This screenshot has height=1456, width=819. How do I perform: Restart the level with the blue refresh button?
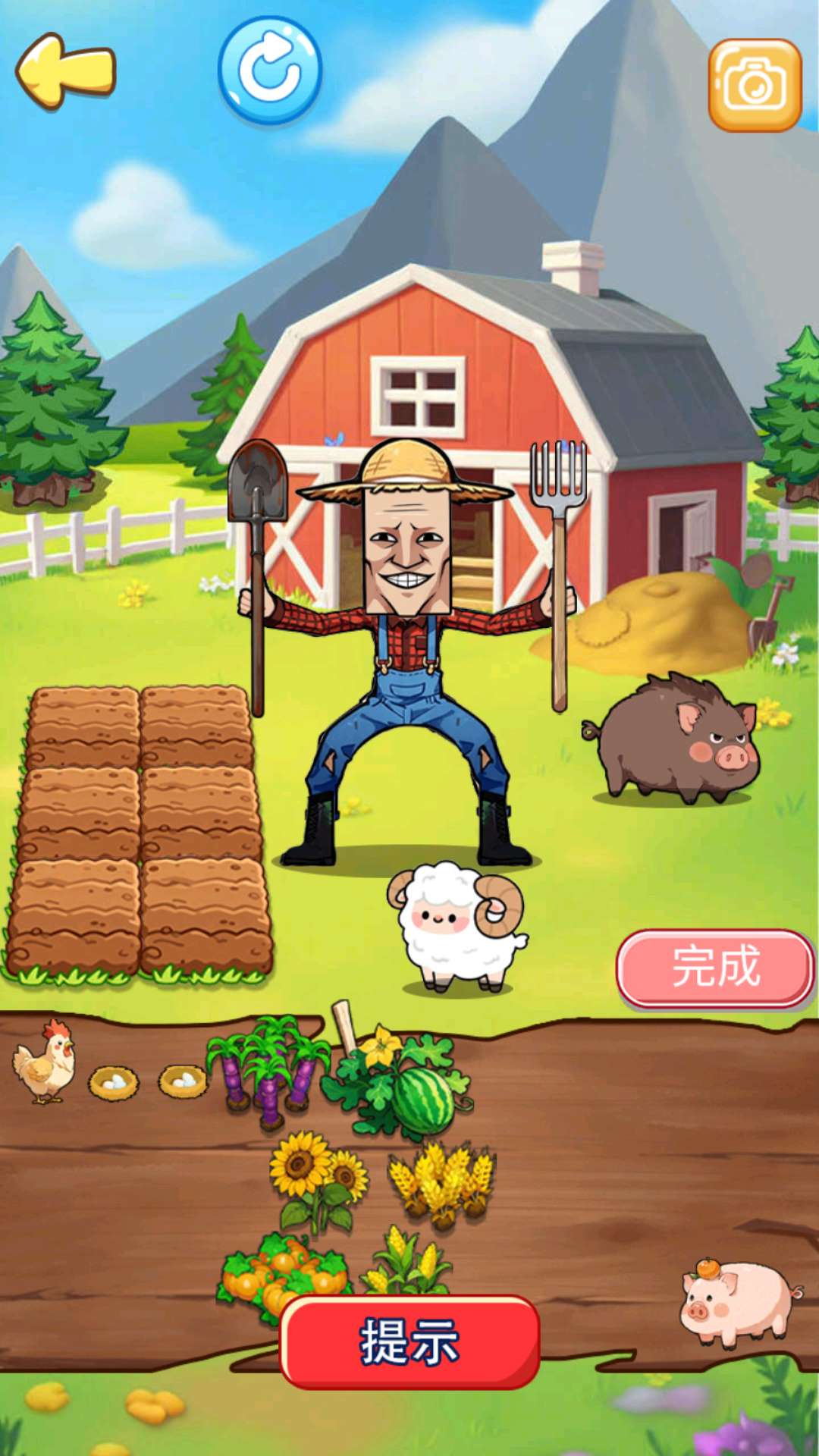(x=270, y=71)
